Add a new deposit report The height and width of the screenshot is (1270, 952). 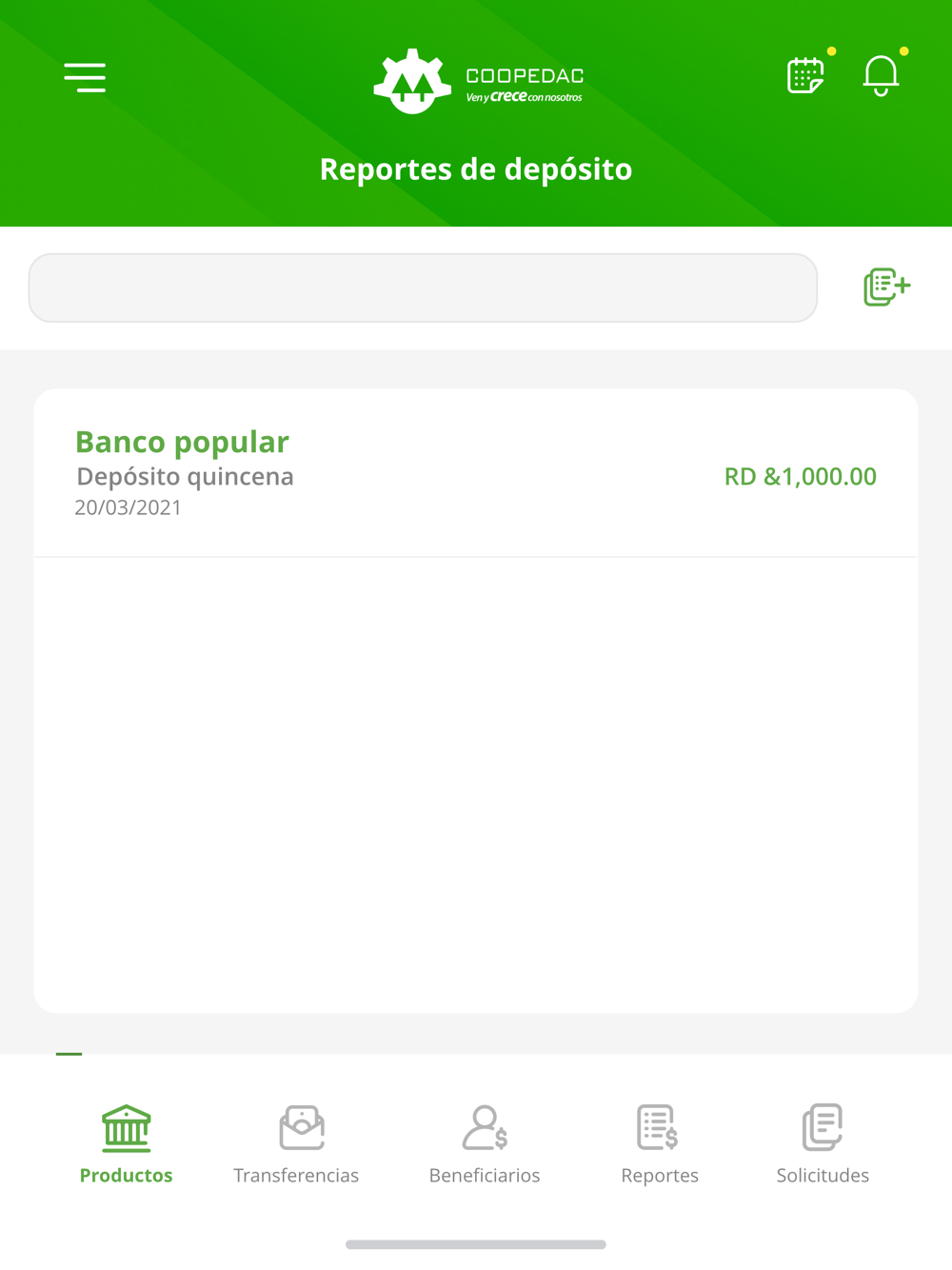[886, 287]
